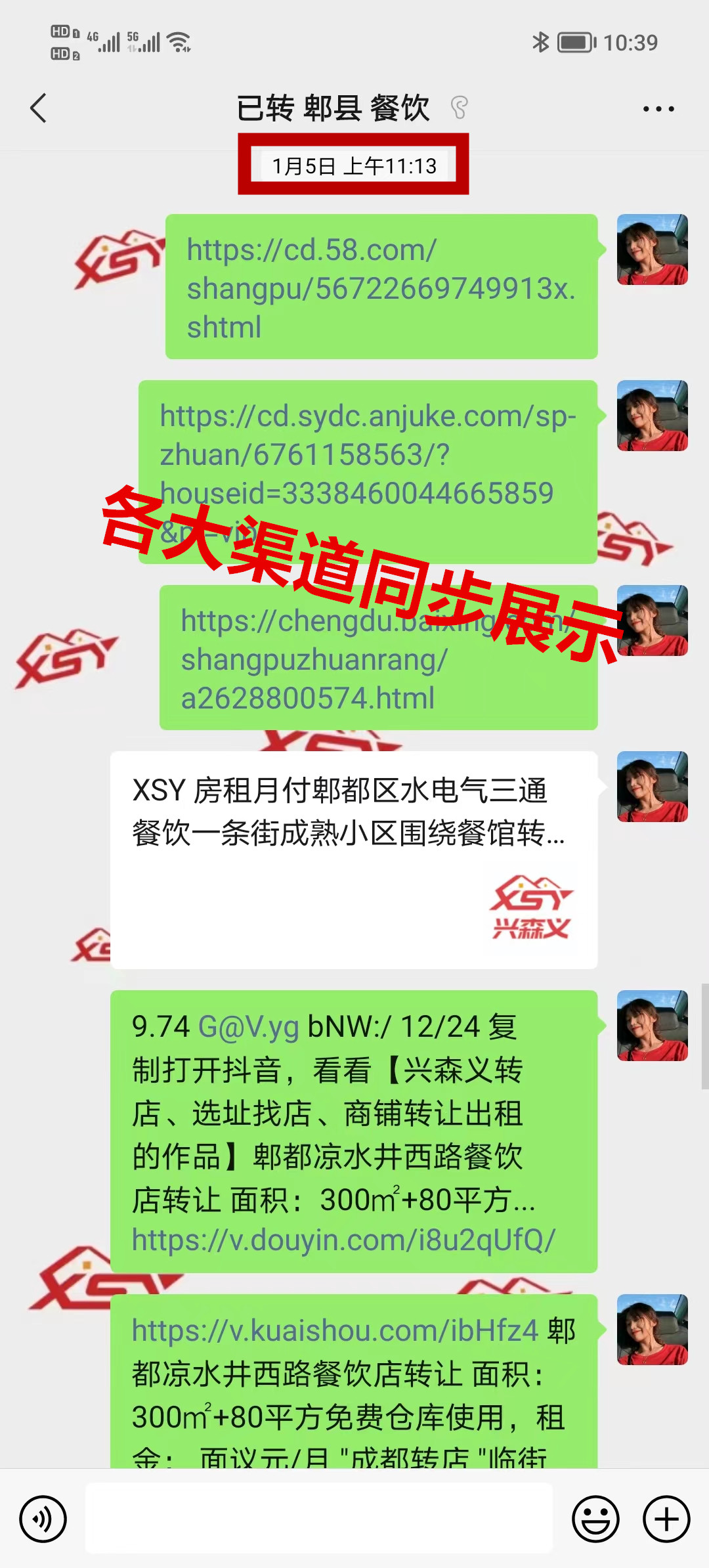
Task: Open the emoji sticker panel
Action: (595, 1519)
